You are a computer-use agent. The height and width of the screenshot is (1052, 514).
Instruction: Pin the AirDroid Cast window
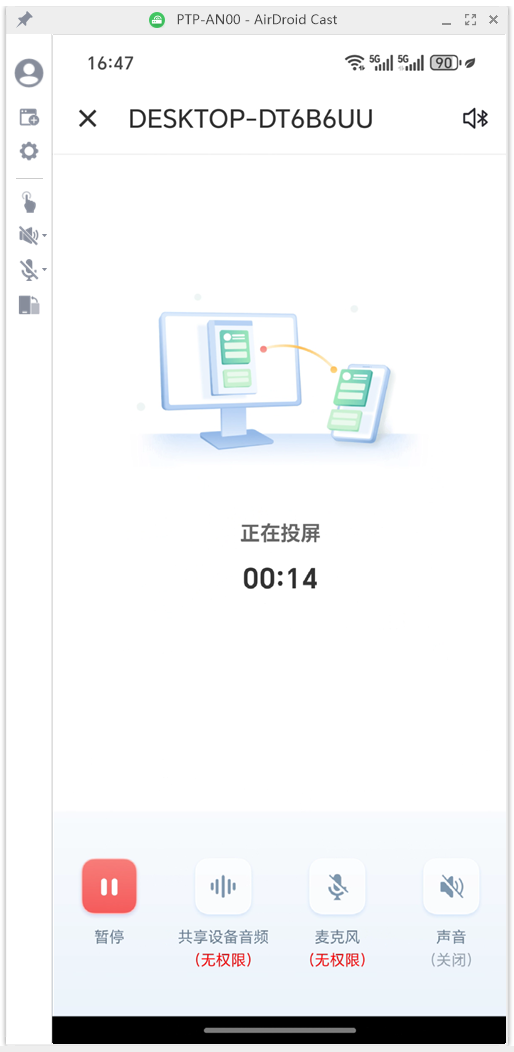(x=24, y=20)
